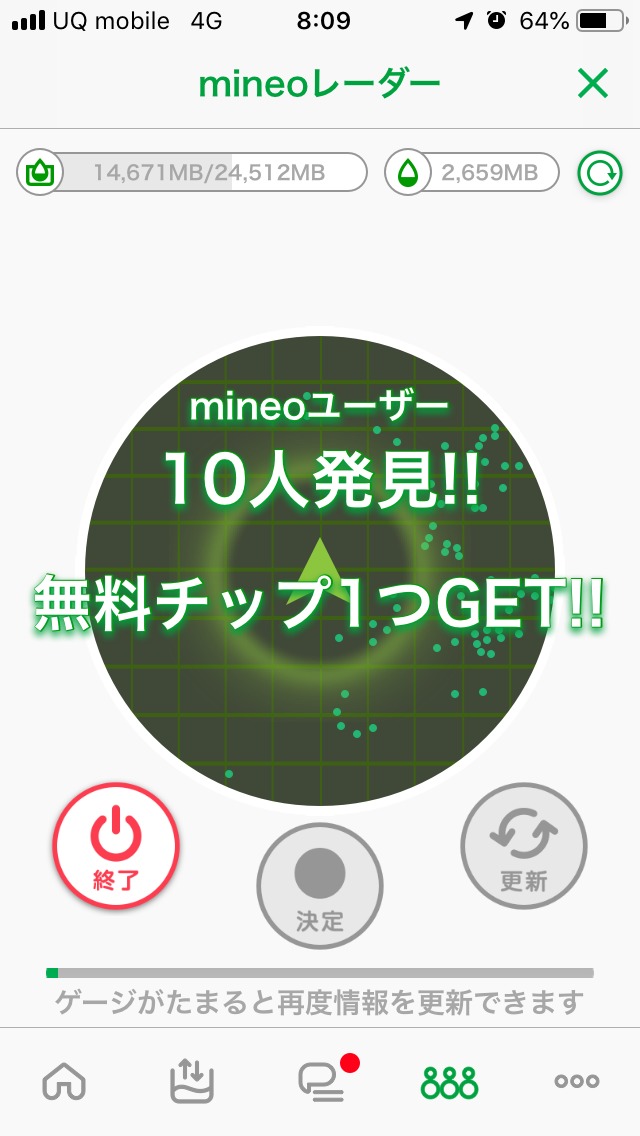
Task: Go to the home tab
Action: coord(64,1081)
